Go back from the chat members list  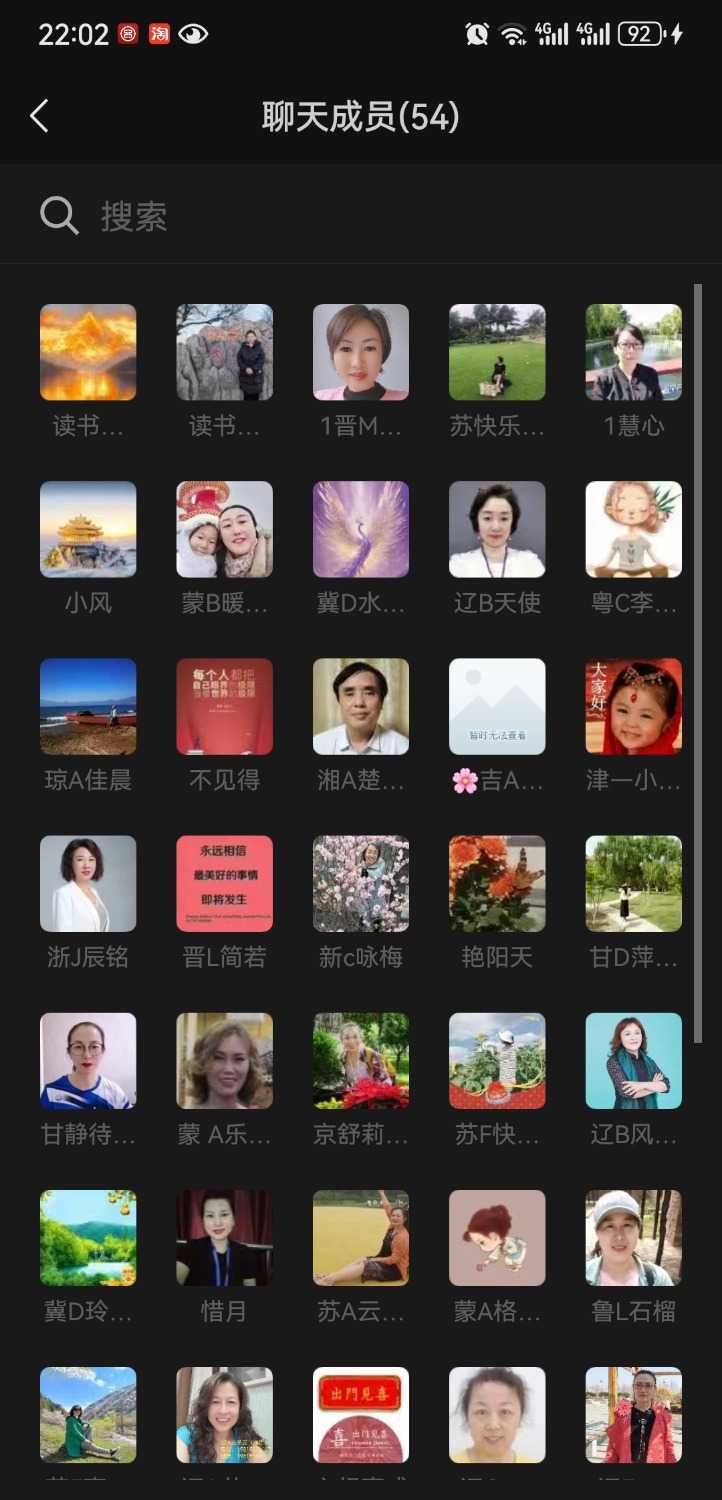[x=40, y=117]
